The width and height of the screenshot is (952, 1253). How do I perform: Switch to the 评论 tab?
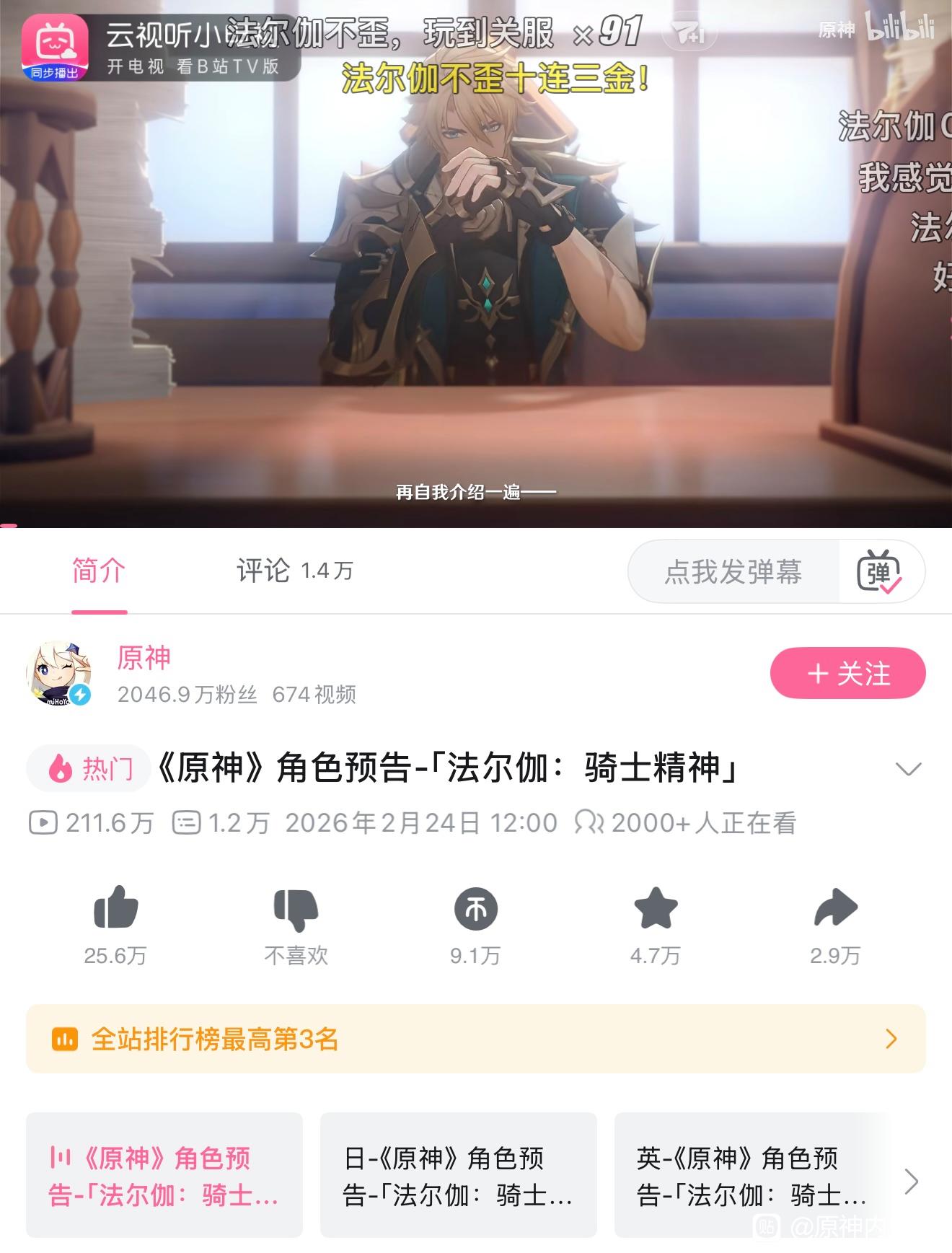click(295, 571)
